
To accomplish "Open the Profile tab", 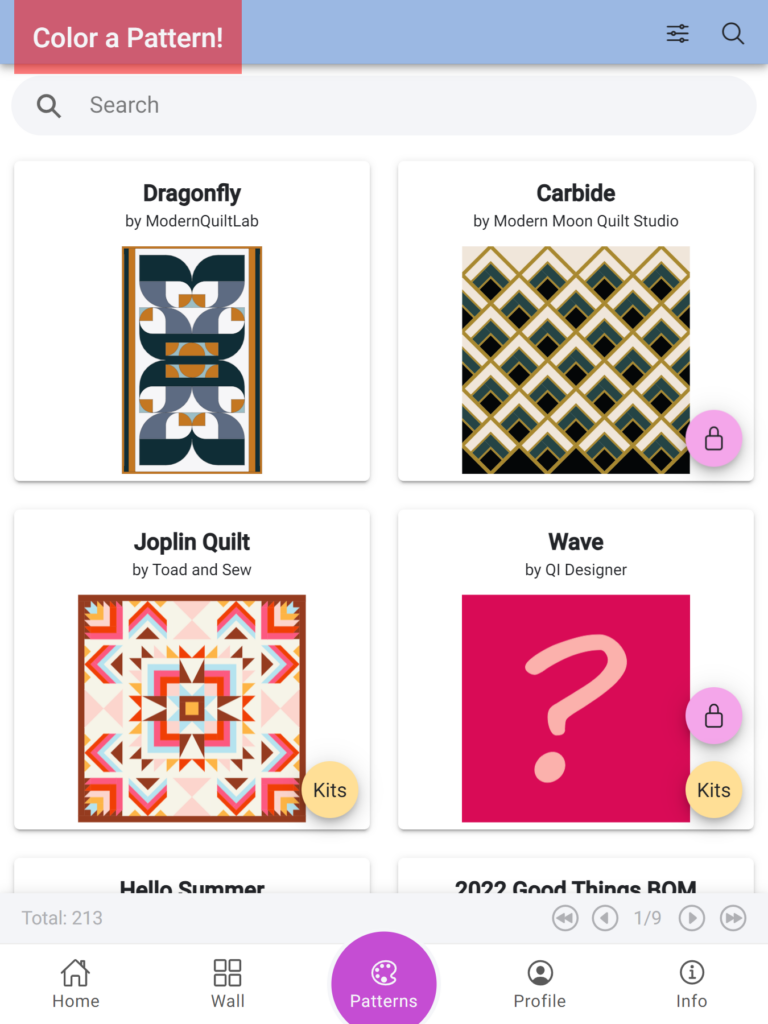I will click(540, 984).
